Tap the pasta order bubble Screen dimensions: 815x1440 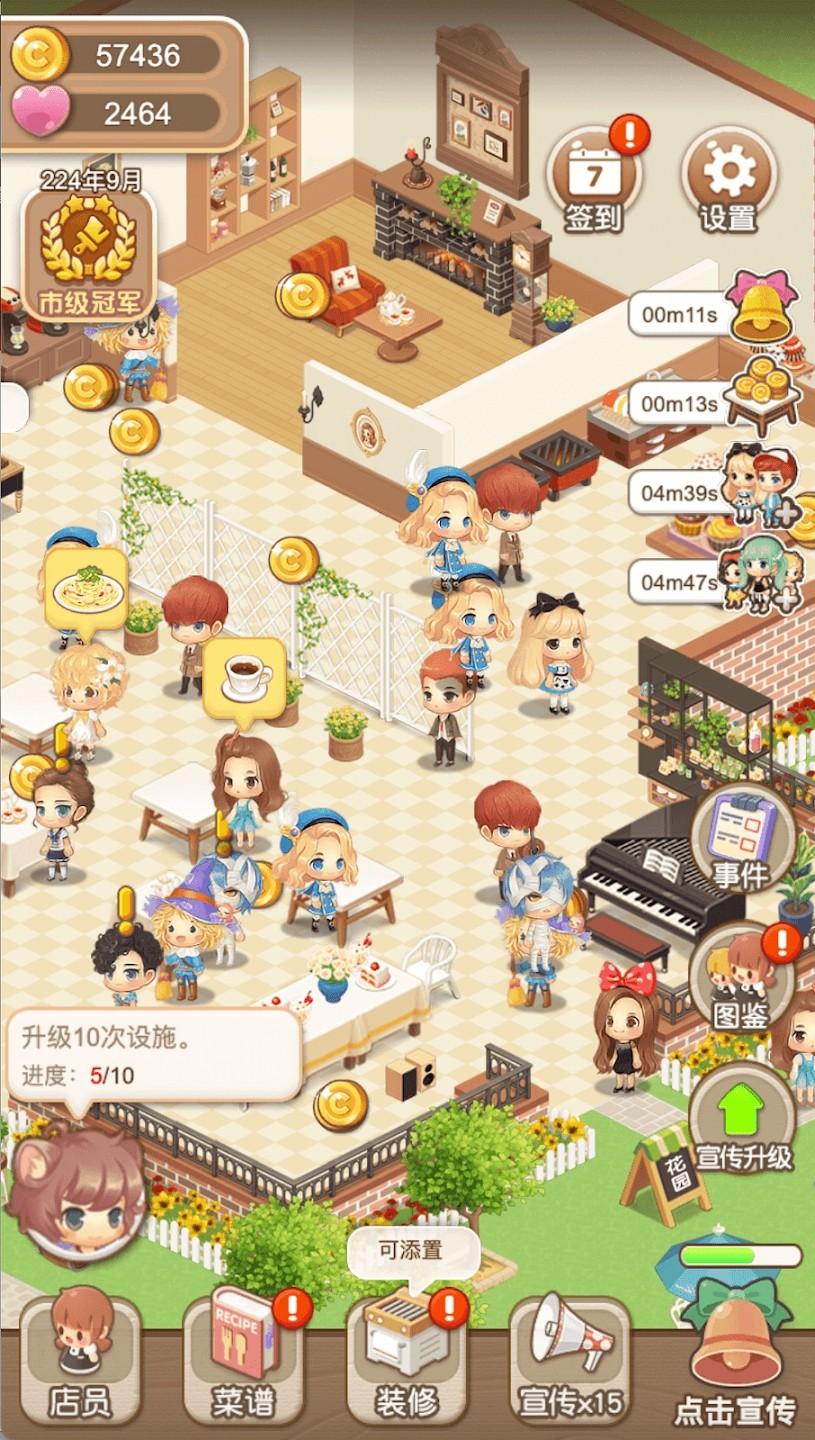coord(84,591)
